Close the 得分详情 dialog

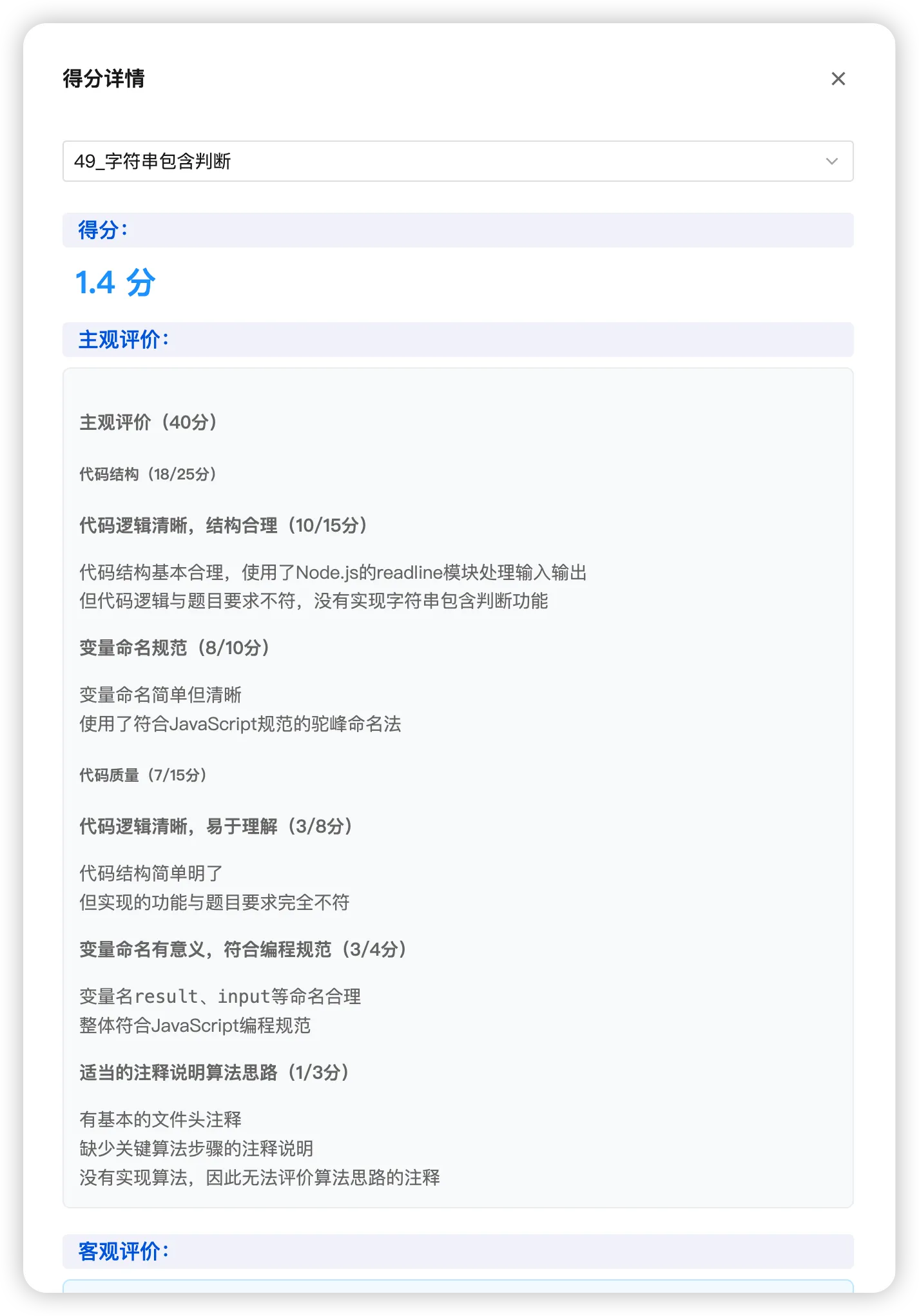(x=838, y=79)
